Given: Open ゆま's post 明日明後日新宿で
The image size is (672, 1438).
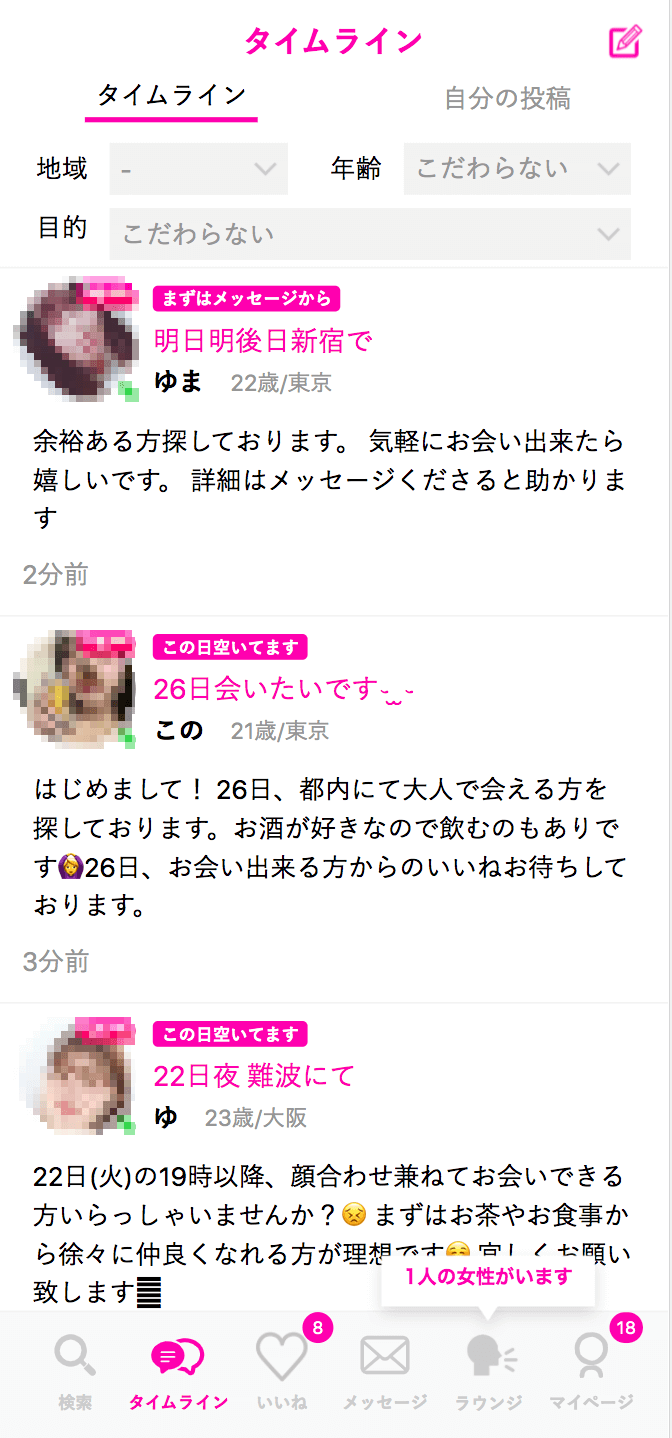Looking at the screenshot, I should coord(263,341).
